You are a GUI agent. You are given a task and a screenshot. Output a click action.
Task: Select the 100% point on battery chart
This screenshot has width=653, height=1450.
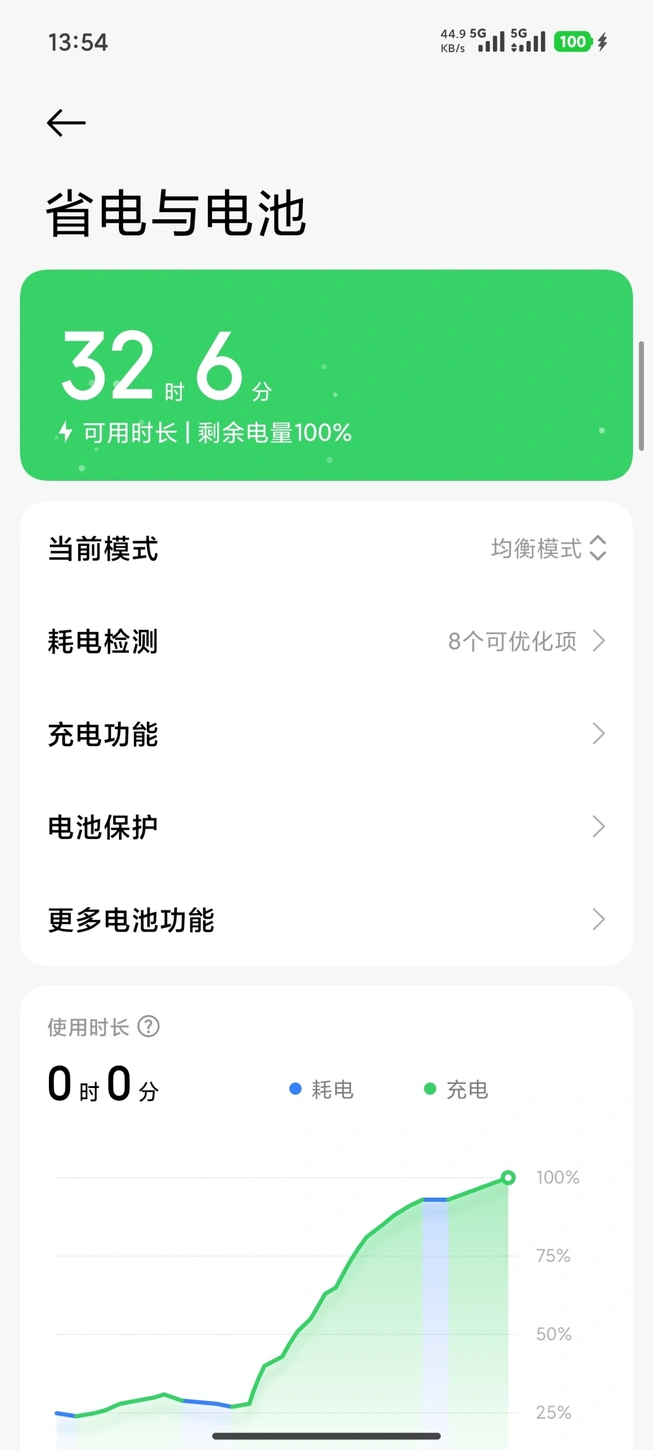click(x=508, y=1178)
